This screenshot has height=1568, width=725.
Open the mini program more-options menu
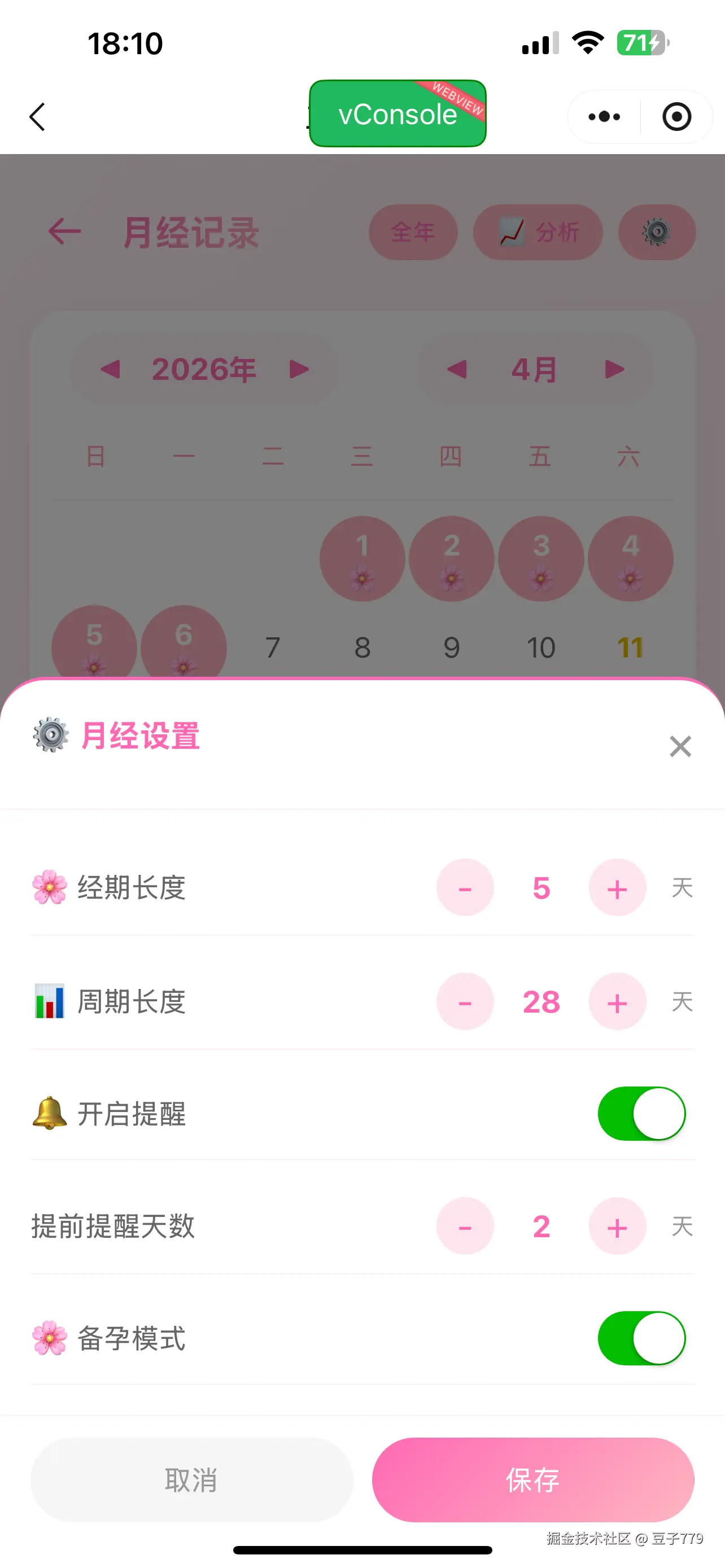coord(604,116)
